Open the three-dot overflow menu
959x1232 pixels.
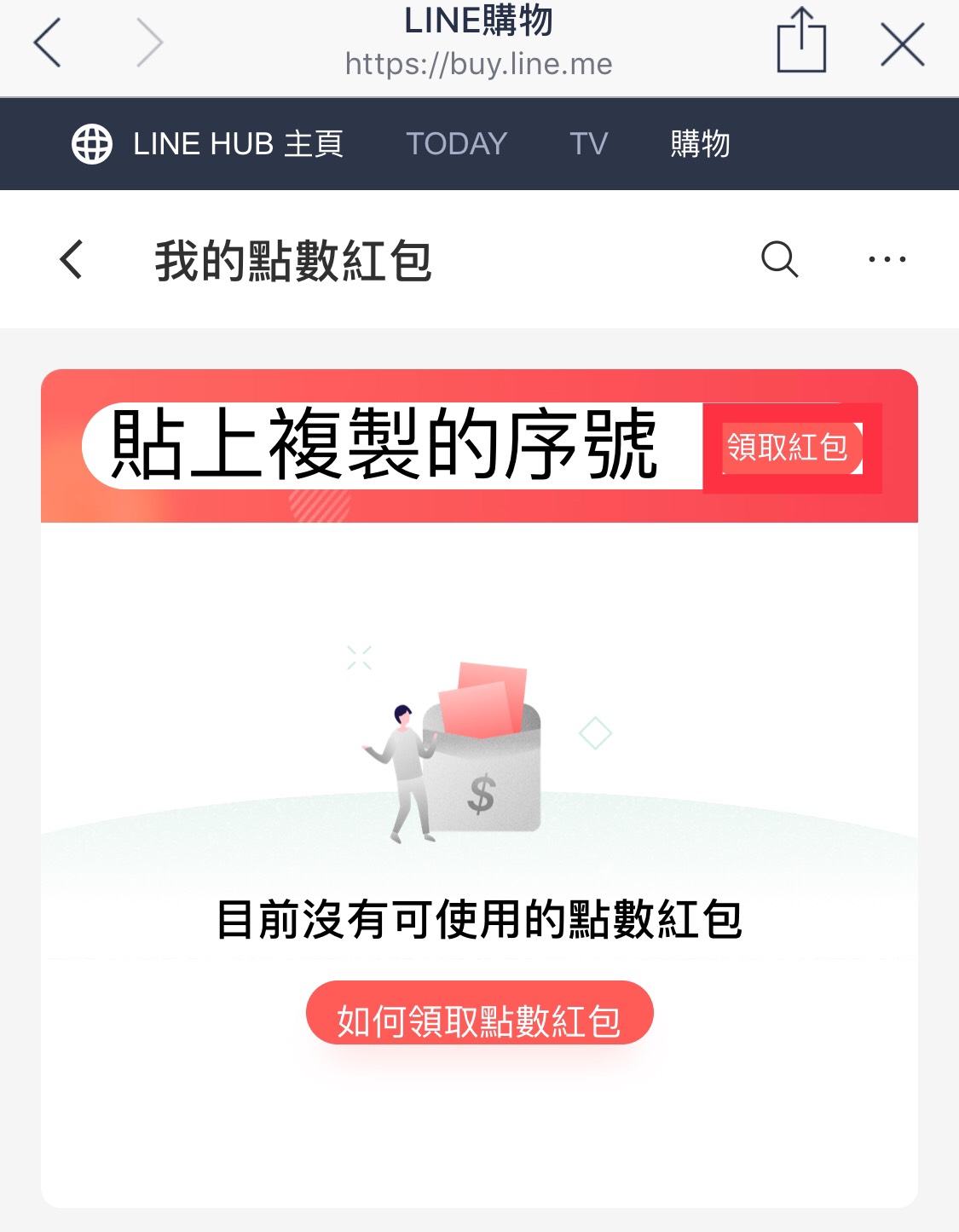(x=887, y=259)
